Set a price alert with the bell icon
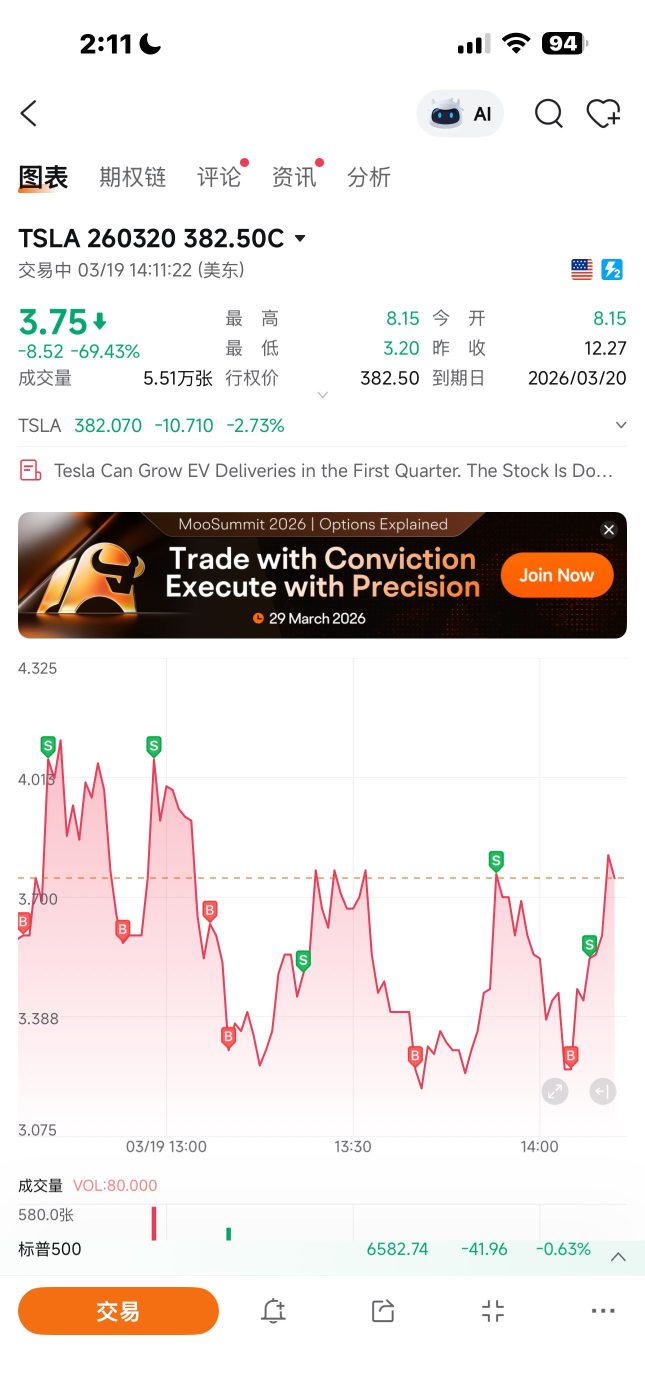 point(273,1312)
